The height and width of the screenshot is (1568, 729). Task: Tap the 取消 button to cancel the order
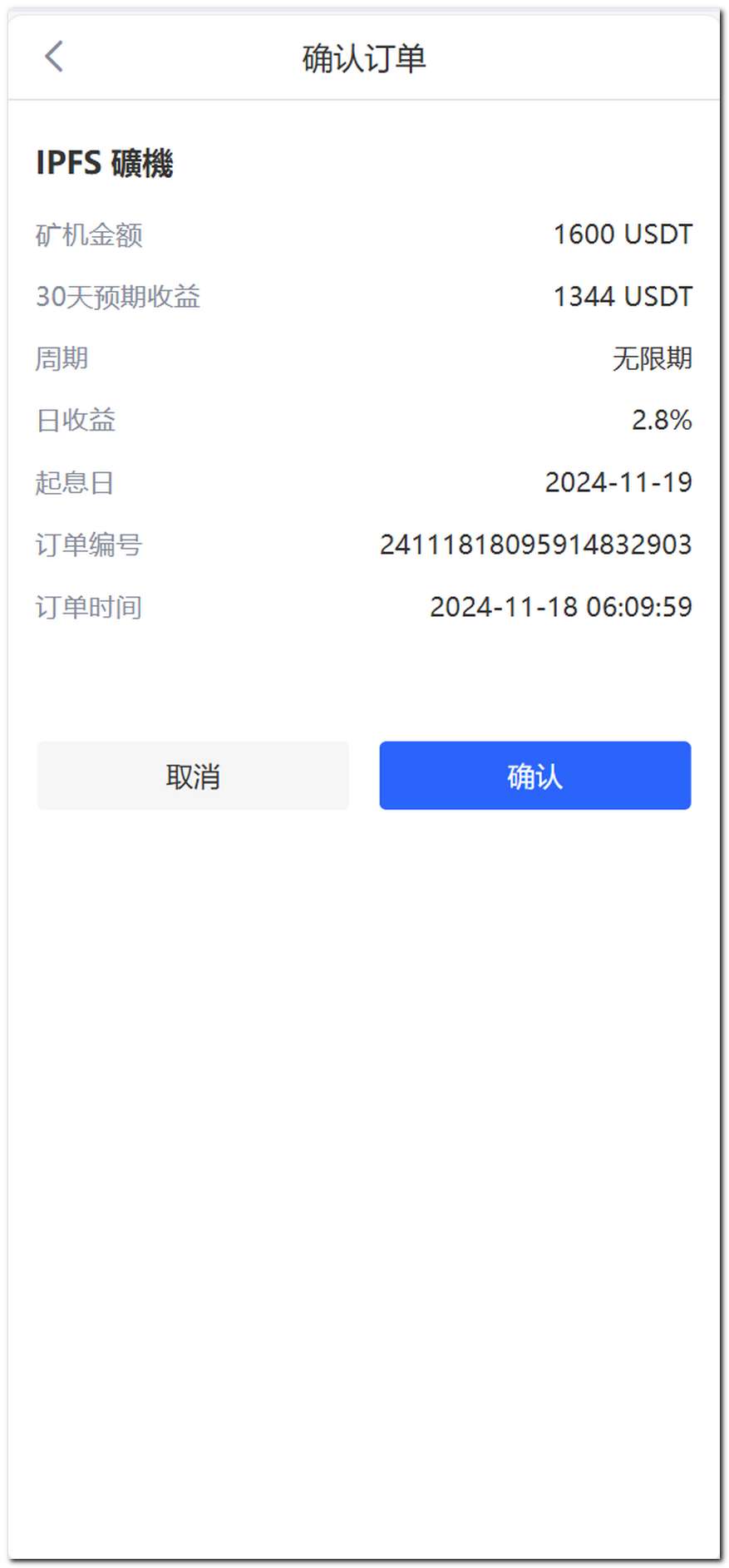(193, 776)
